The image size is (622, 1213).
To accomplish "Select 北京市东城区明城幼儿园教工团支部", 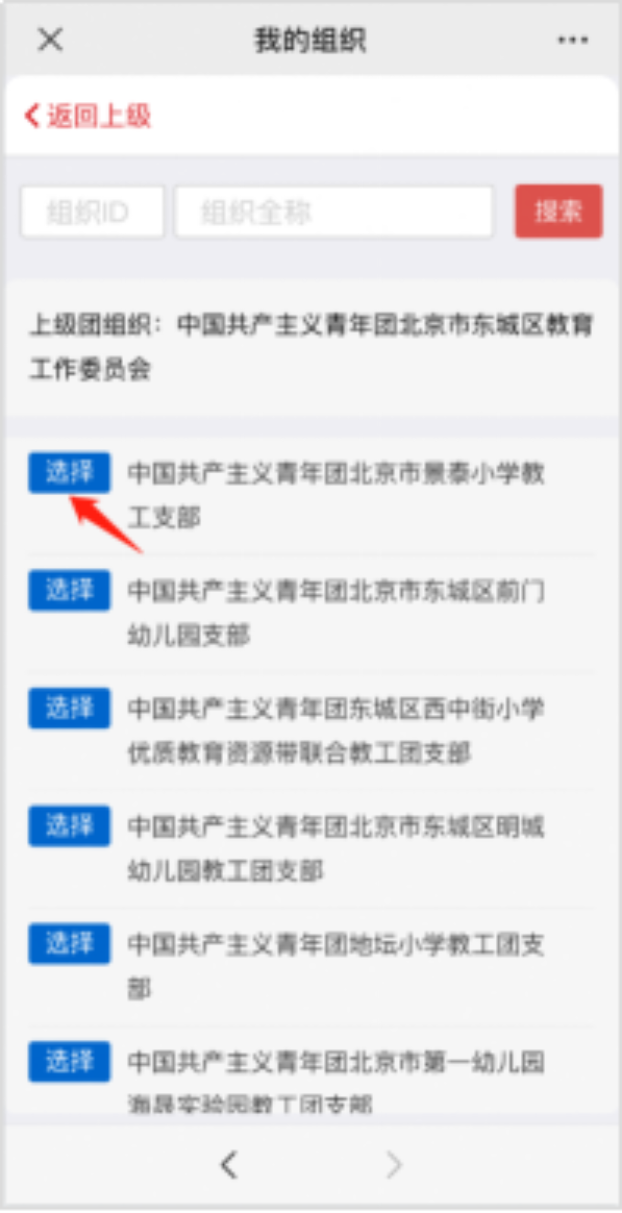I will point(69,826).
